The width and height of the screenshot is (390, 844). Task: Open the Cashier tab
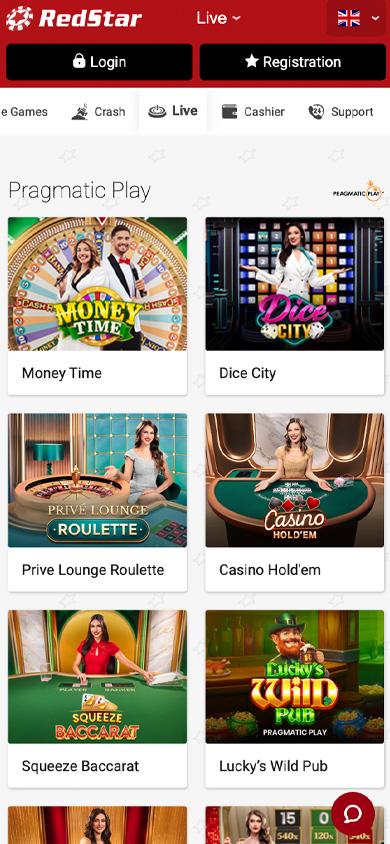[x=253, y=112]
